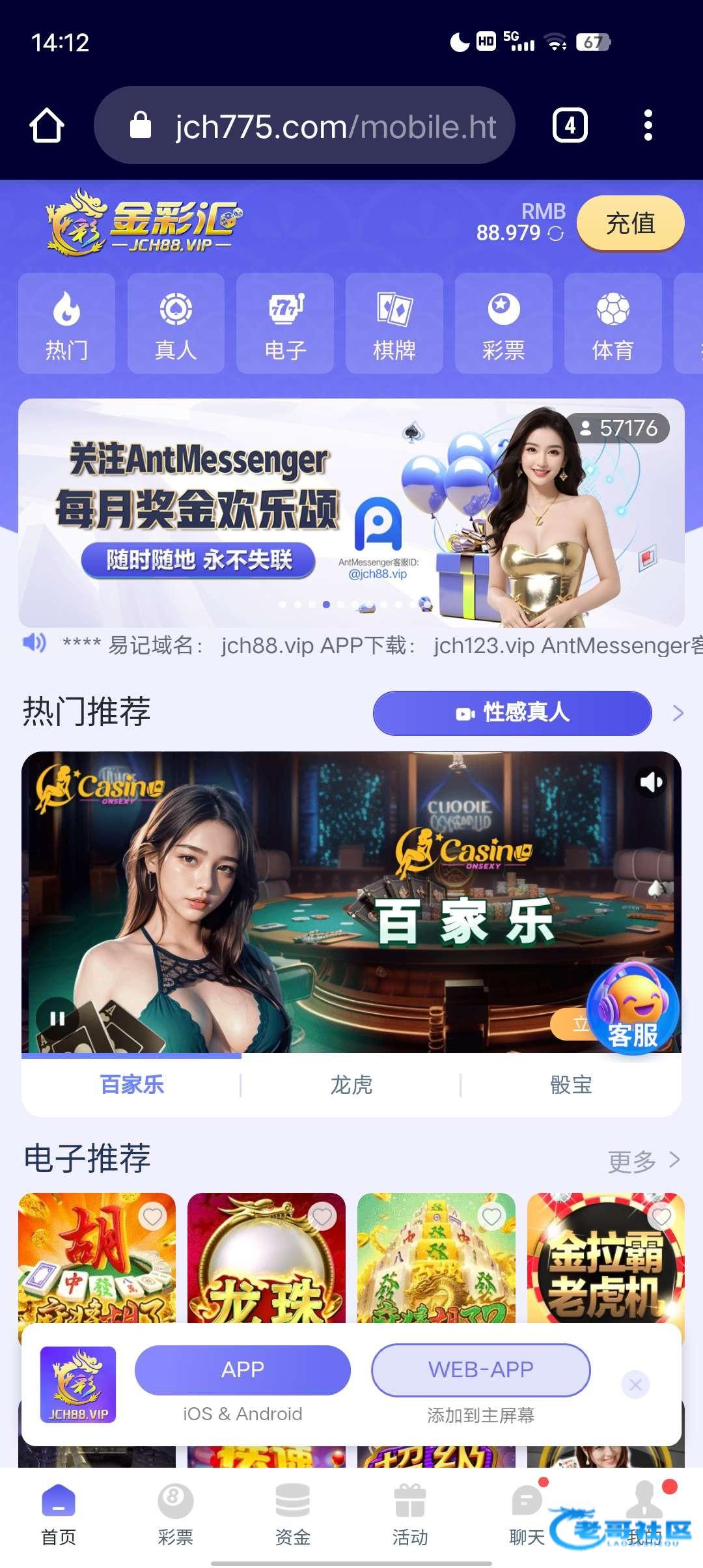Tap the 充值 recharge button
The image size is (703, 1568).
tap(630, 223)
